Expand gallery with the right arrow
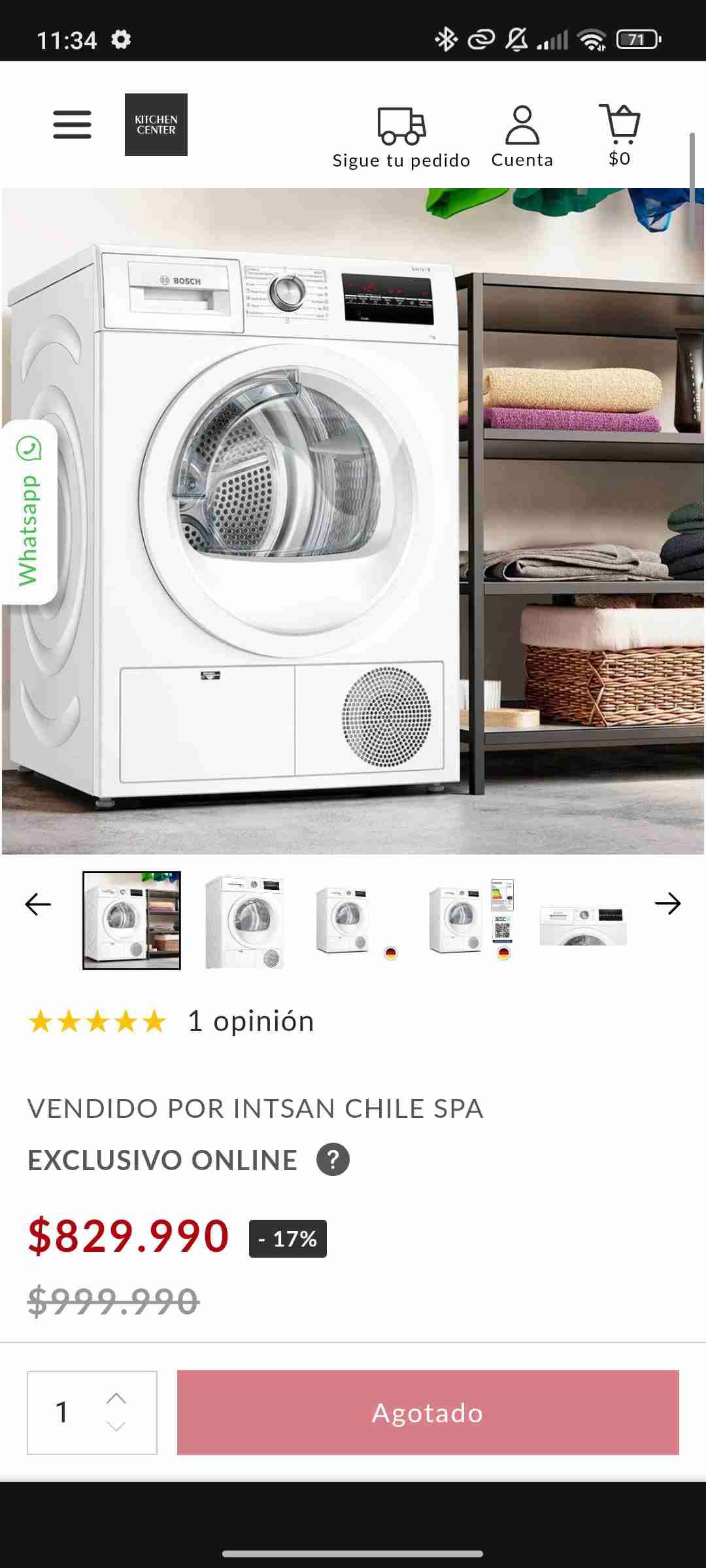 (669, 904)
